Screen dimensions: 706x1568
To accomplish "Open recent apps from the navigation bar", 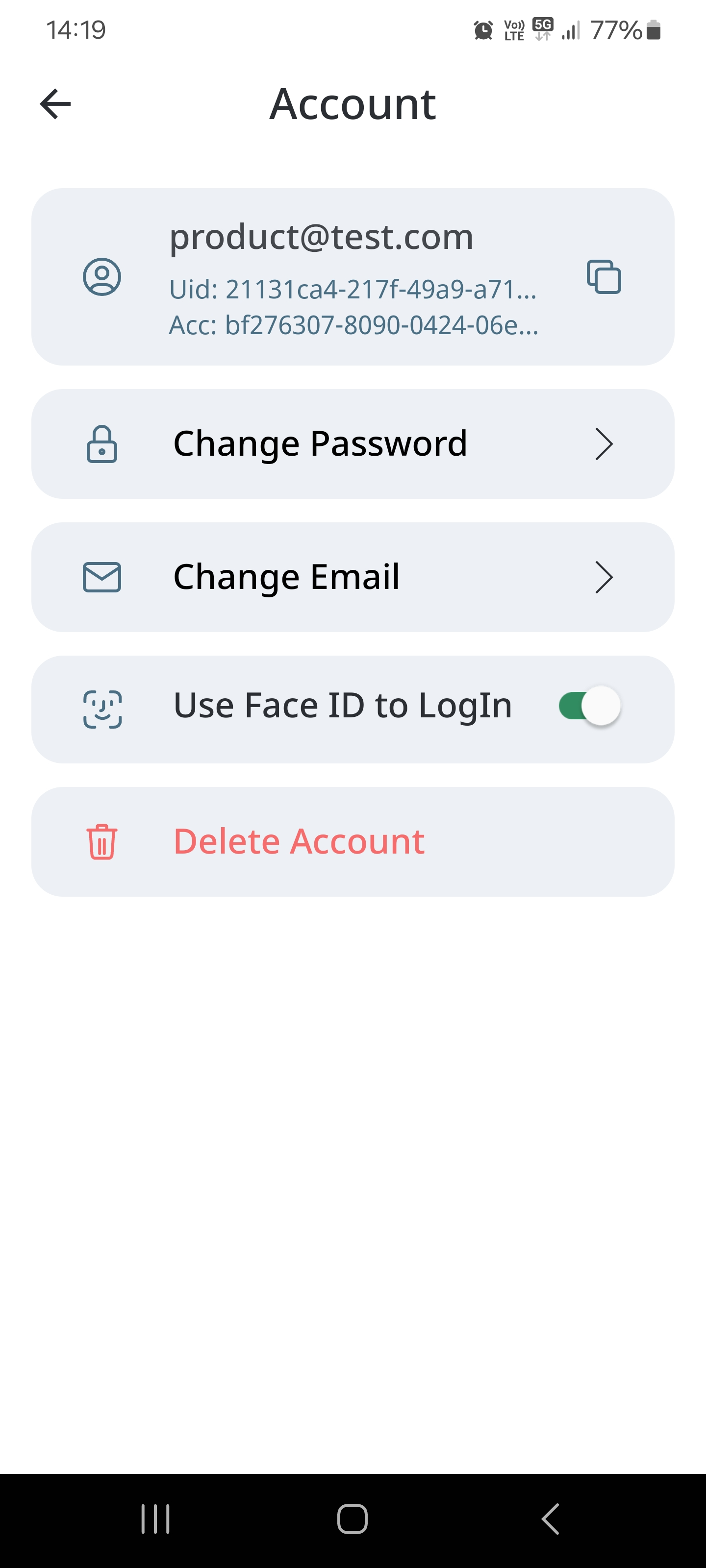I will tap(155, 1519).
